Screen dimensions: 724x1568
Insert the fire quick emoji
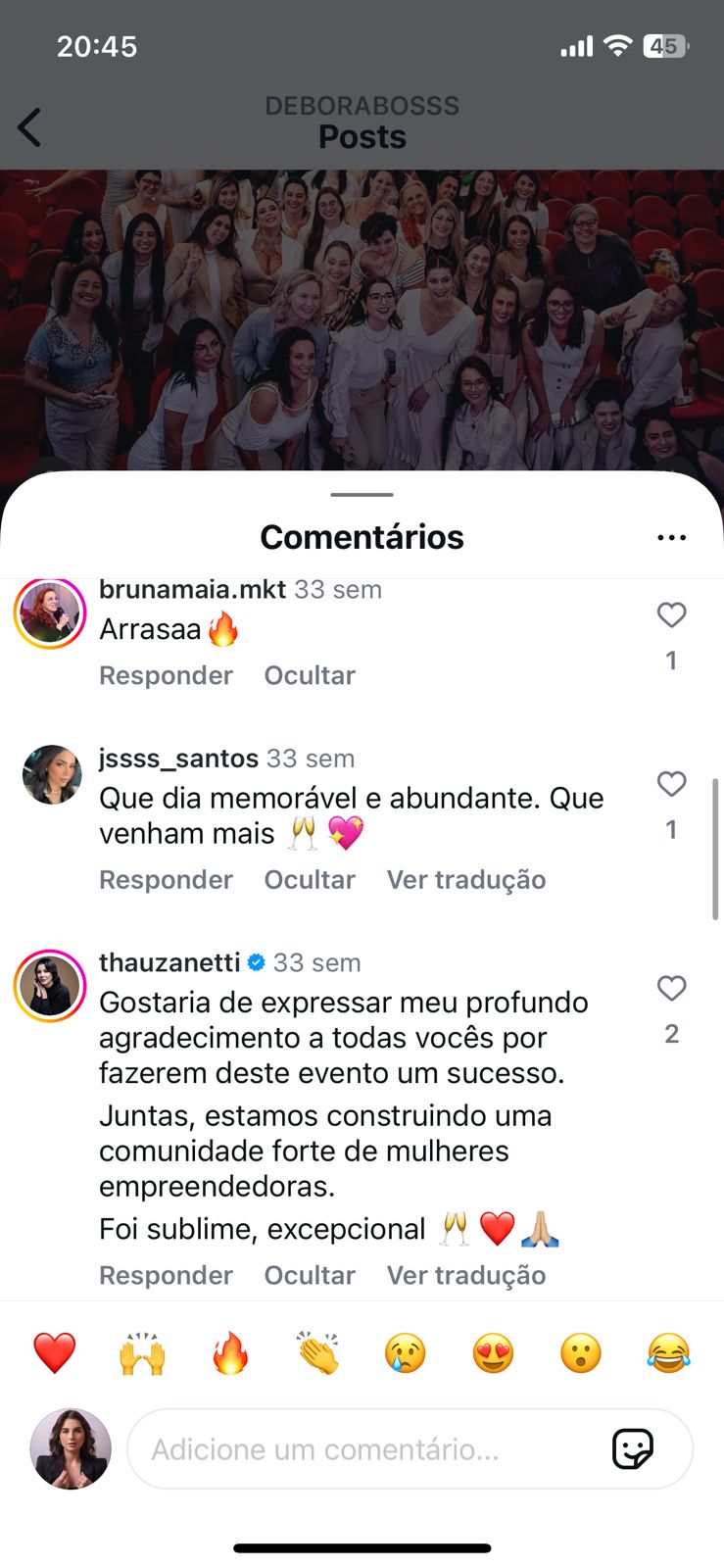tap(230, 1353)
